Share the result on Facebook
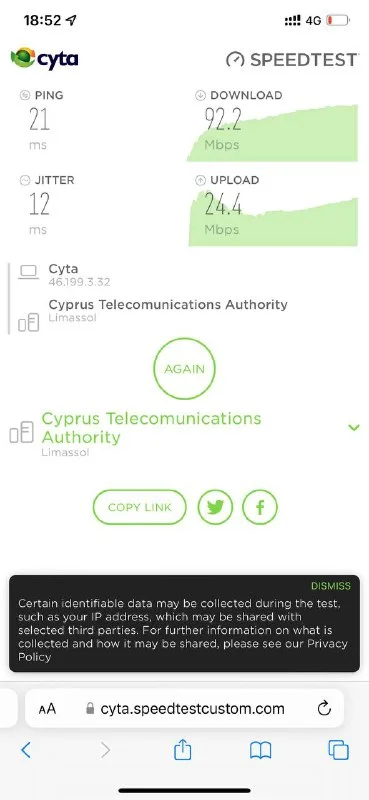The width and height of the screenshot is (369, 800). pyautogui.click(x=260, y=507)
